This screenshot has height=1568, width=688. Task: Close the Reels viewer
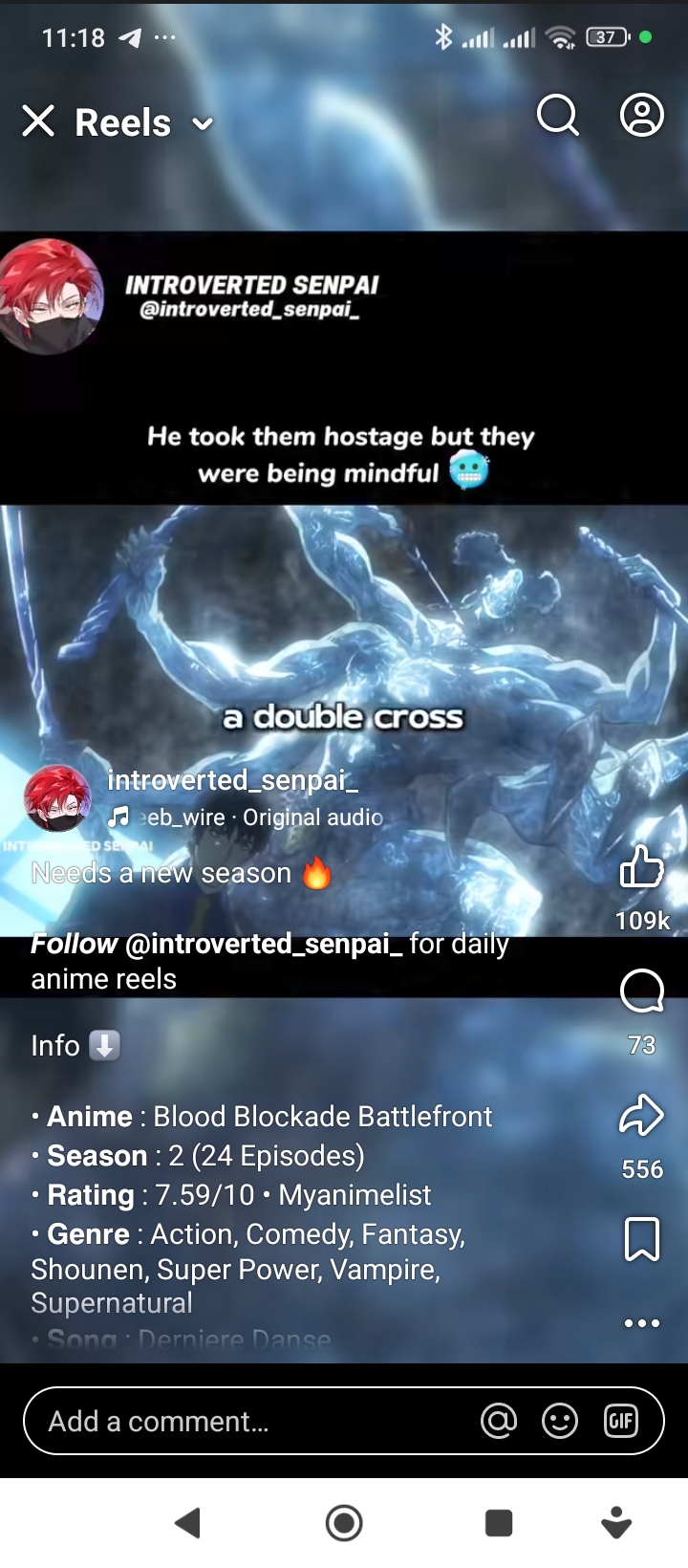38,121
